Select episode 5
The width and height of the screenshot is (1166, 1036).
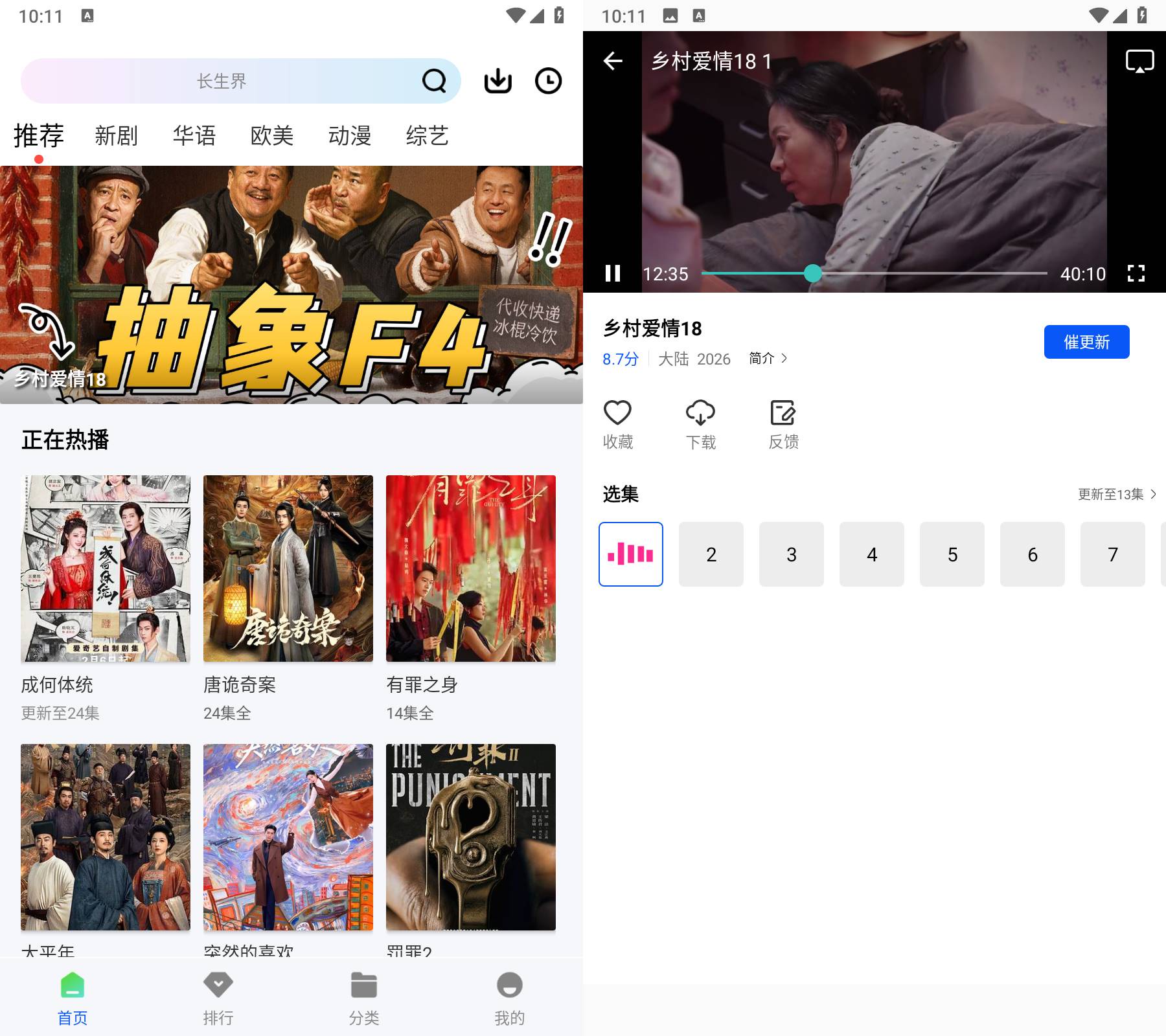[952, 554]
